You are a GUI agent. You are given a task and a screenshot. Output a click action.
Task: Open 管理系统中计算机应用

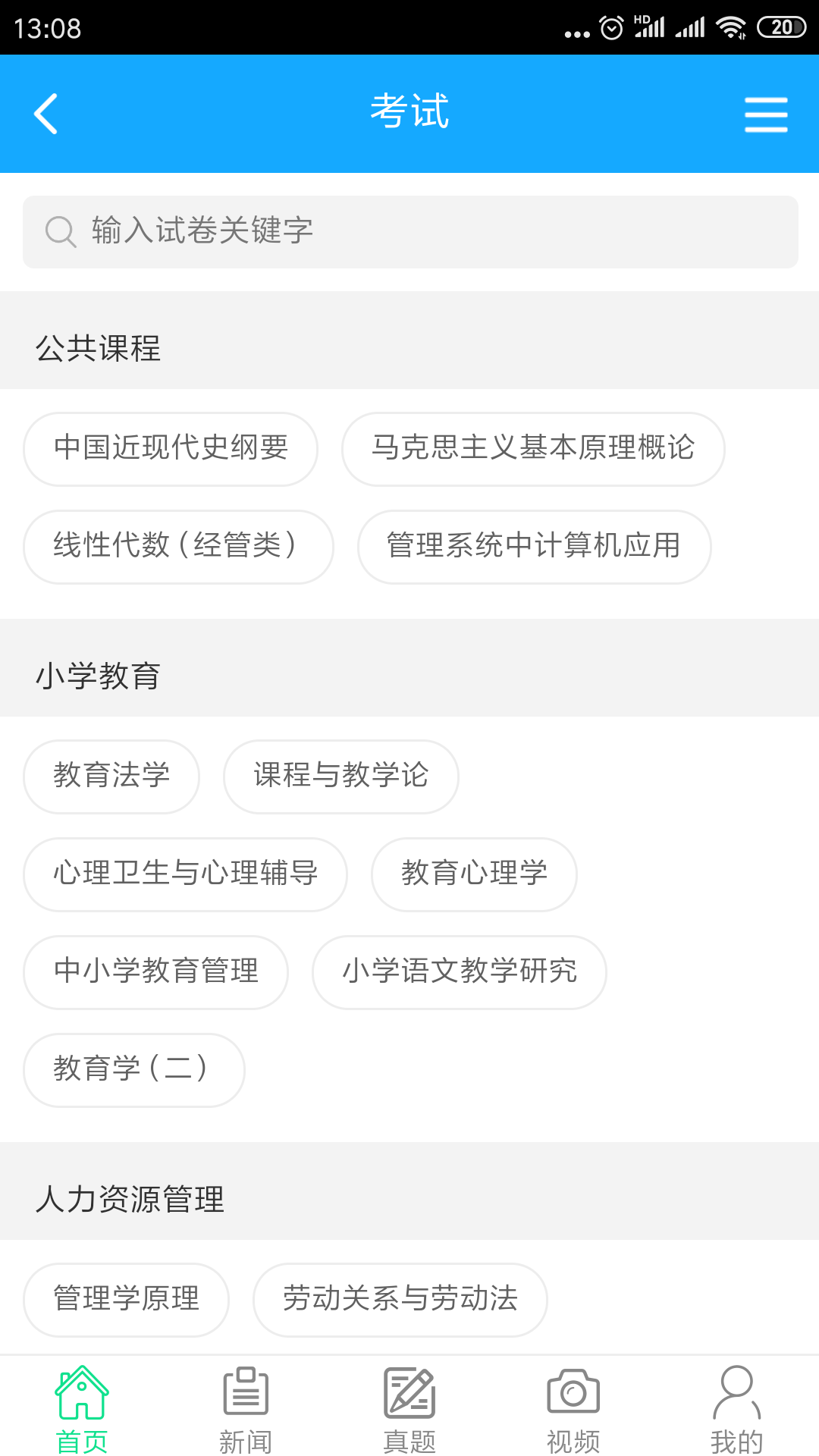click(535, 547)
